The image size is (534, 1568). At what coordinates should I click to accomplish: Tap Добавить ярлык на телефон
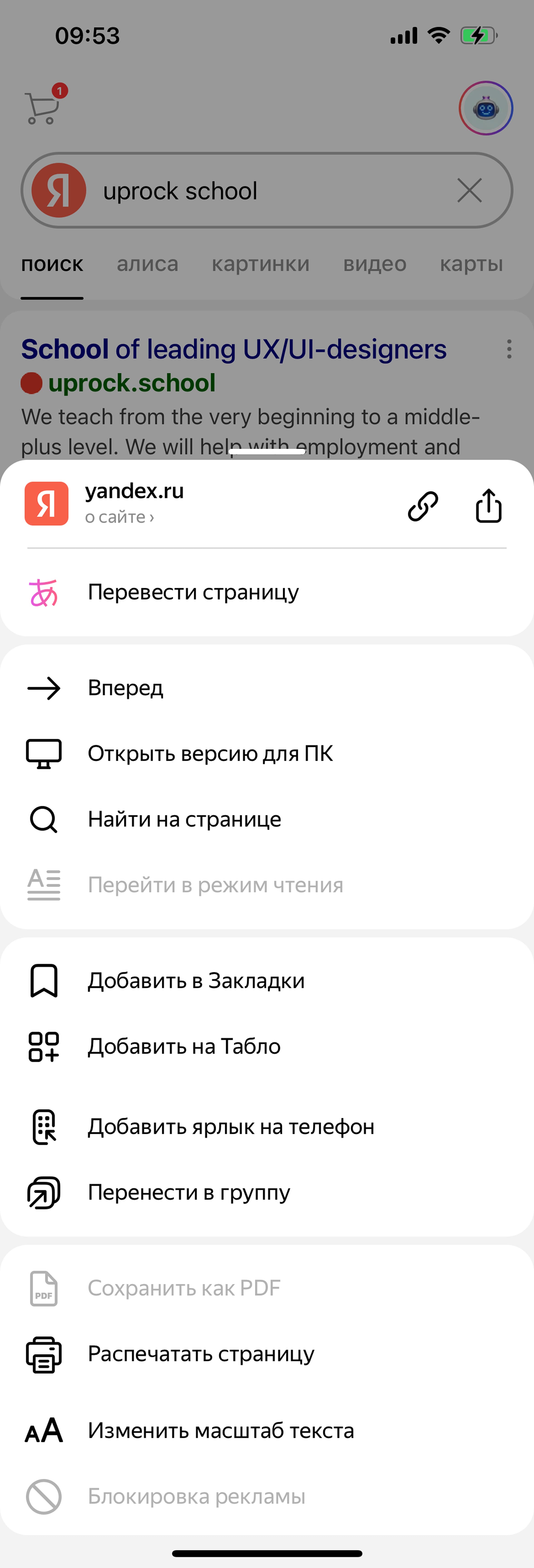pyautogui.click(x=231, y=1127)
